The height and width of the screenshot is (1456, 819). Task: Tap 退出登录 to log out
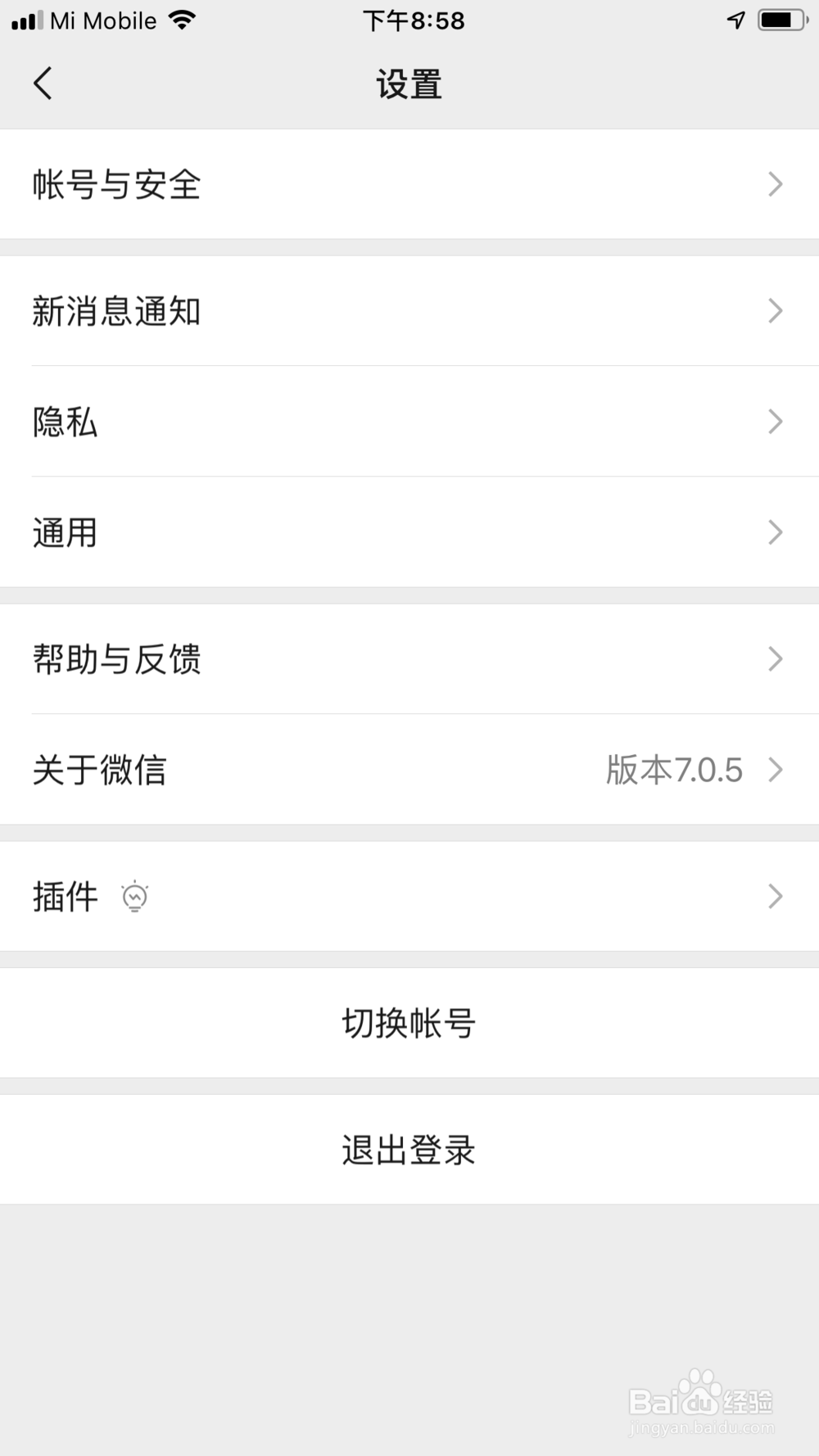[409, 1149]
